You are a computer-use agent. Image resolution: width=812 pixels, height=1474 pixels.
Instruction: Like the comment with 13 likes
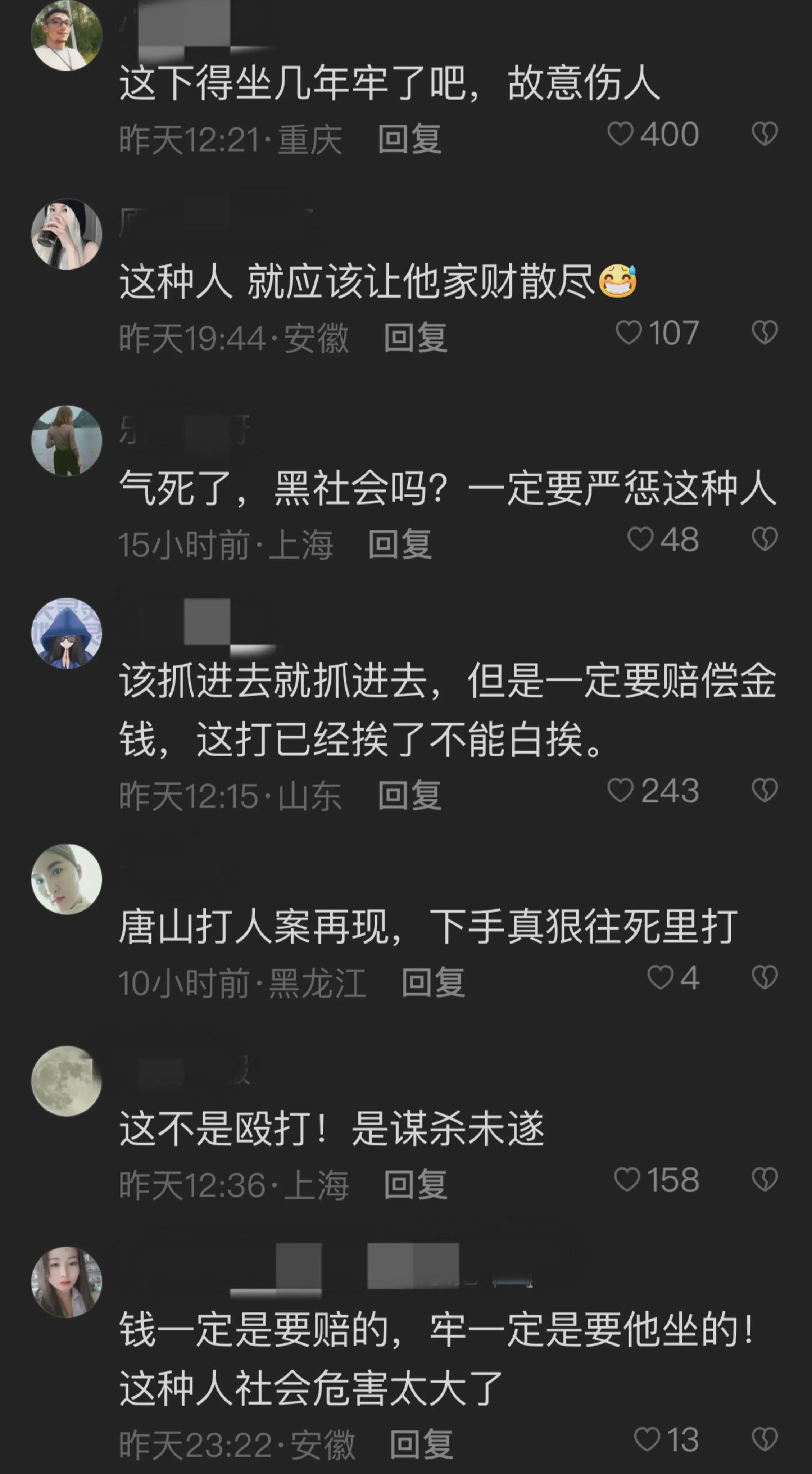click(647, 1439)
